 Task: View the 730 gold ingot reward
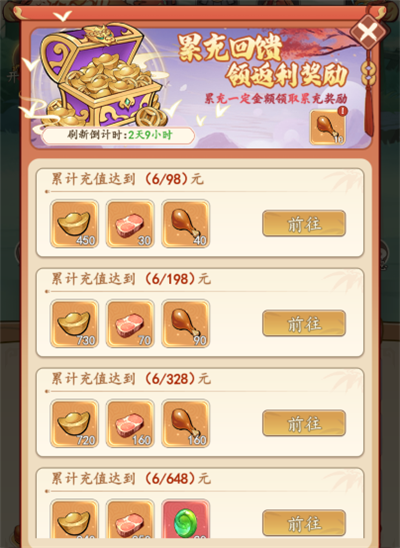[74, 324]
